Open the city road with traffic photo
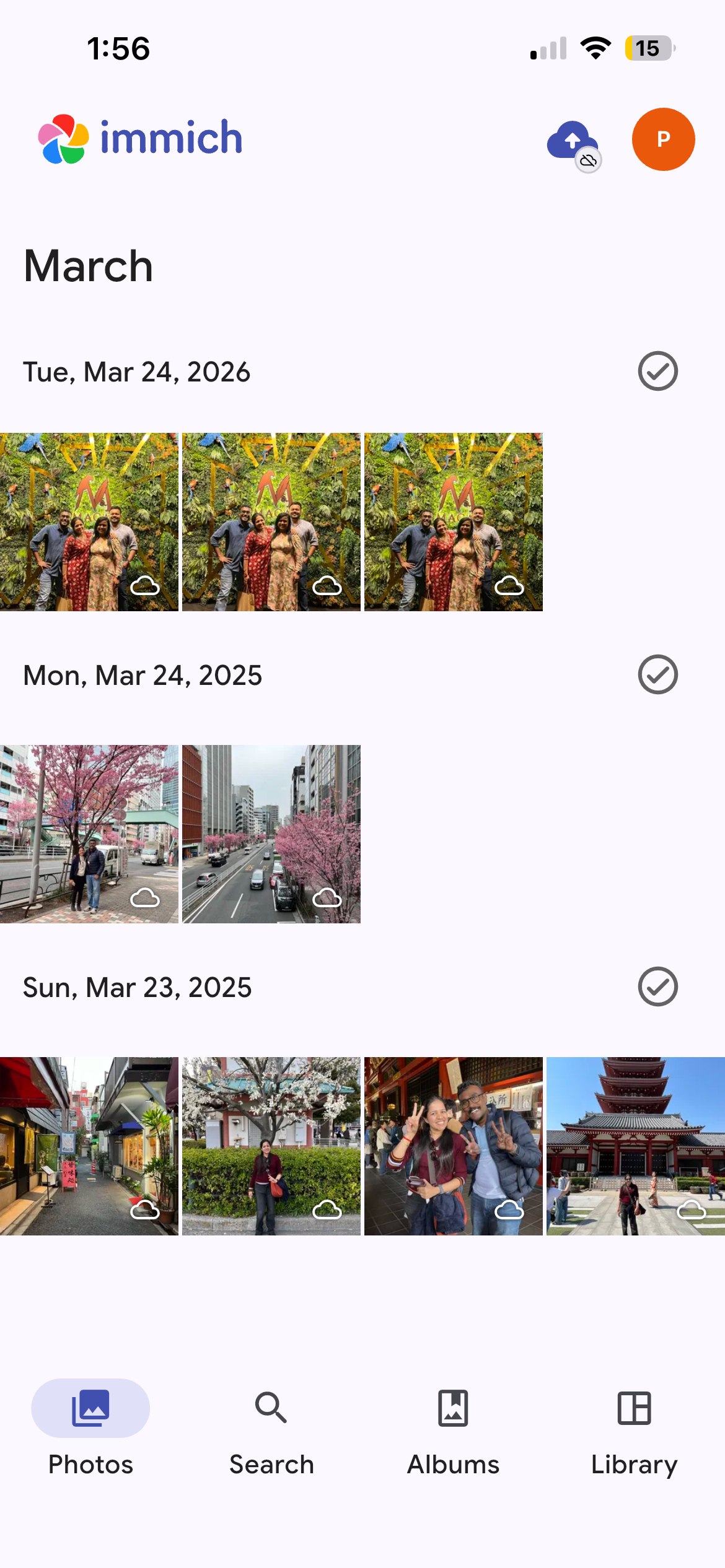This screenshot has width=725, height=1568. (271, 834)
